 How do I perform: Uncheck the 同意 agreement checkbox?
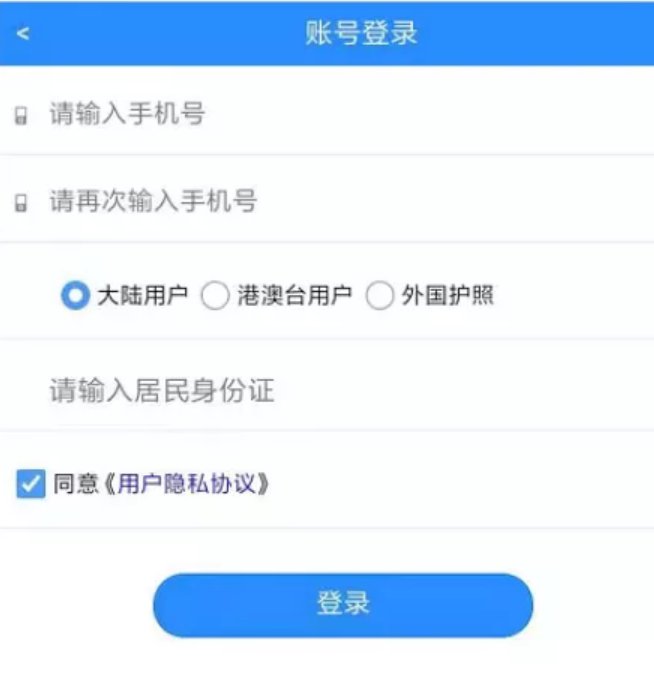pyautogui.click(x=32, y=485)
